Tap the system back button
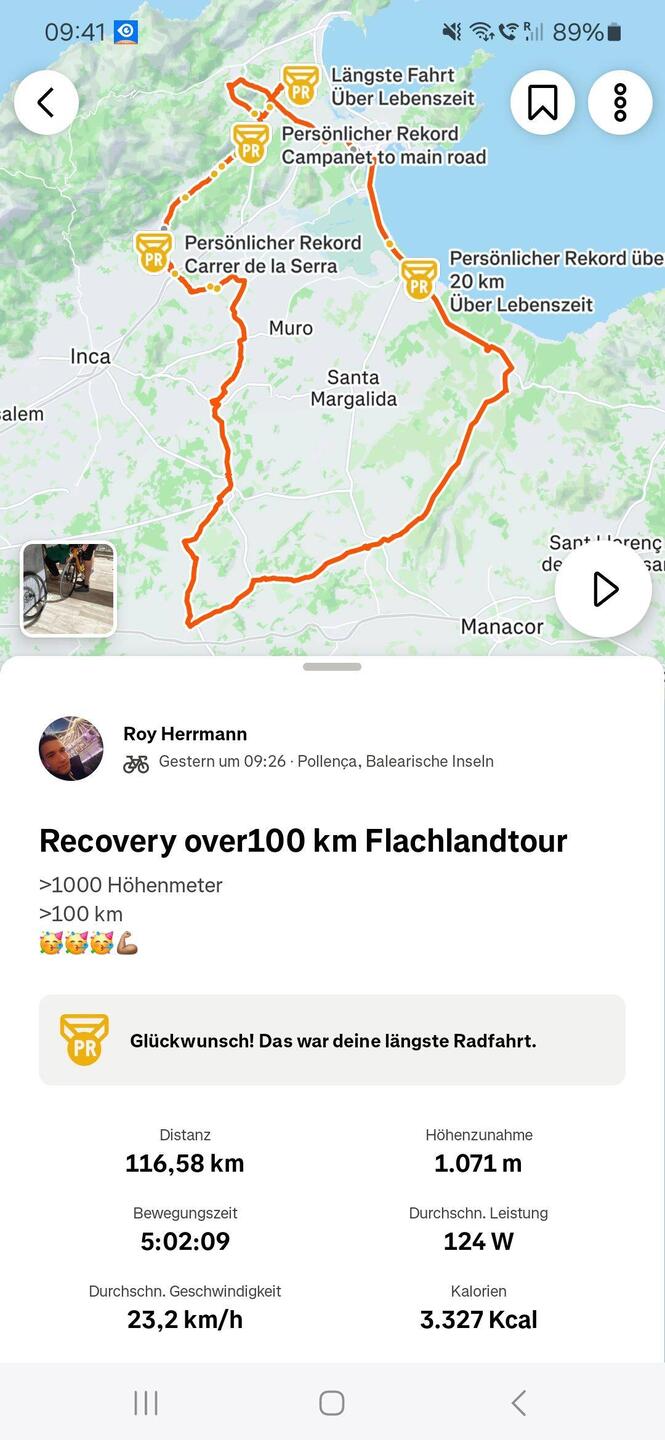 (x=518, y=1403)
